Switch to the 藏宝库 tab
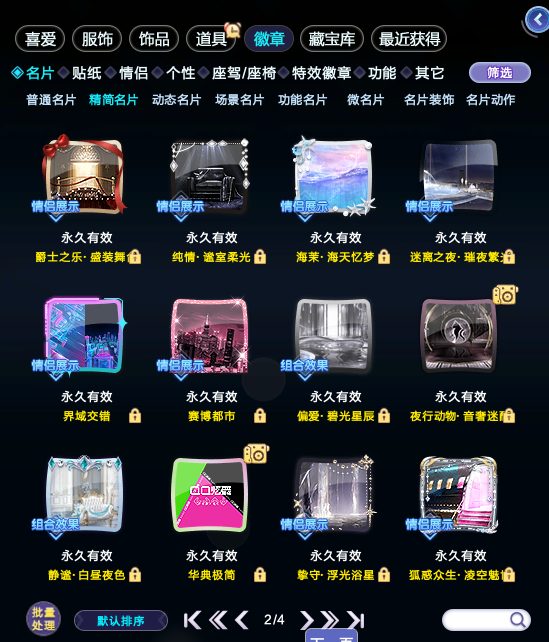Image resolution: width=549 pixels, height=642 pixels. (x=332, y=39)
